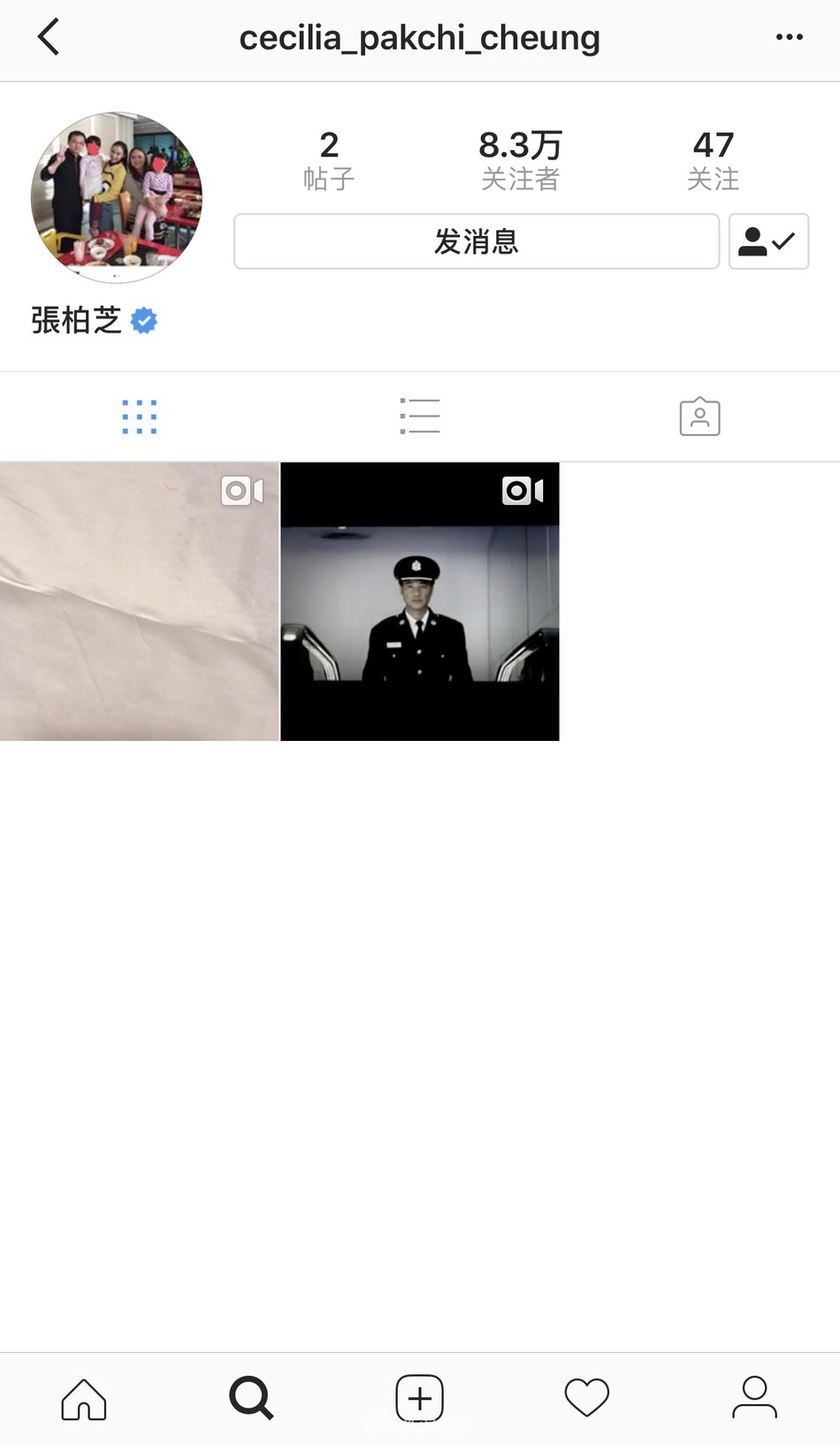Open the three-dot options menu
The image size is (840, 1444).
789,37
